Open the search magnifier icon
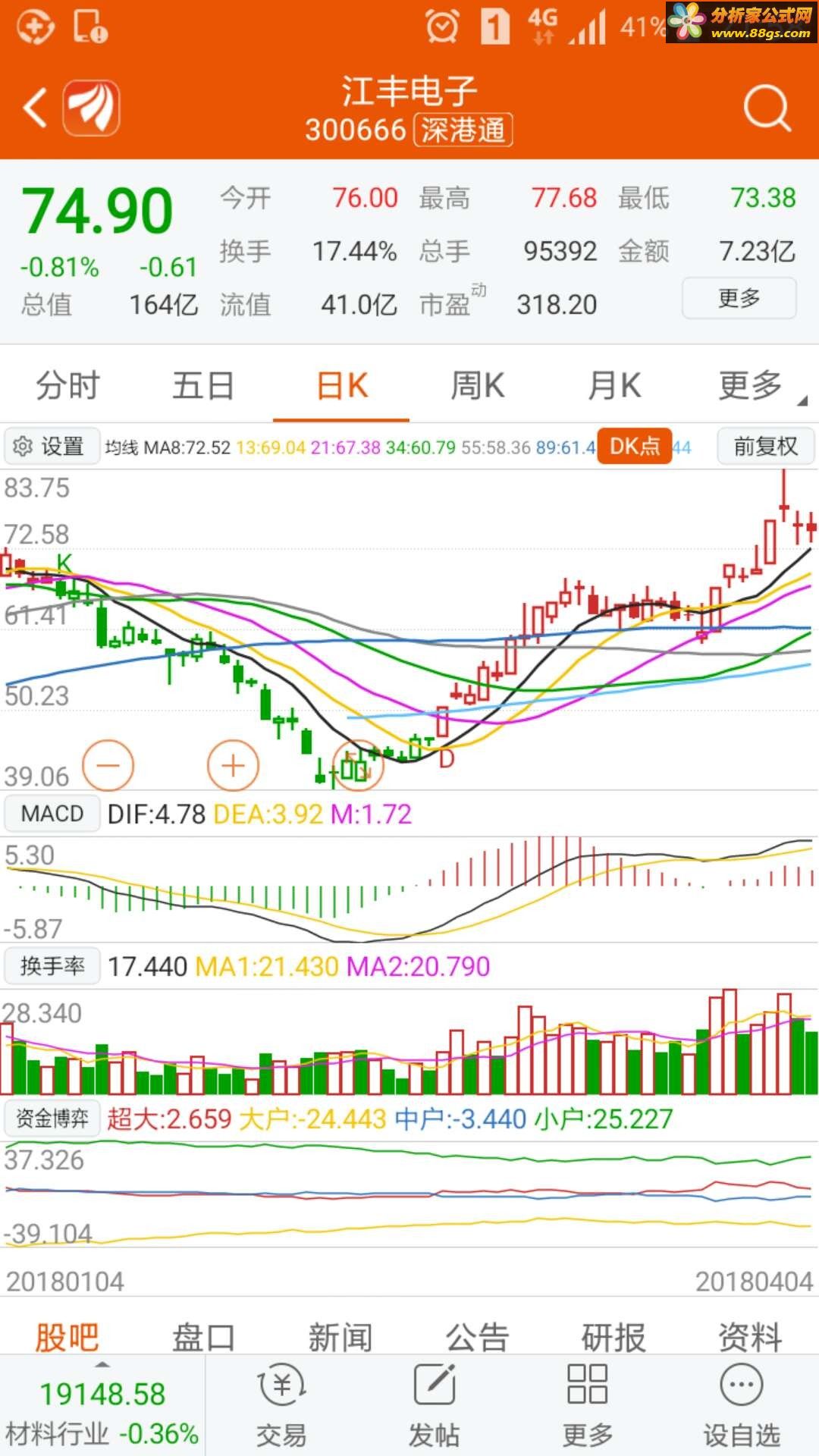The width and height of the screenshot is (819, 1456). (x=767, y=108)
